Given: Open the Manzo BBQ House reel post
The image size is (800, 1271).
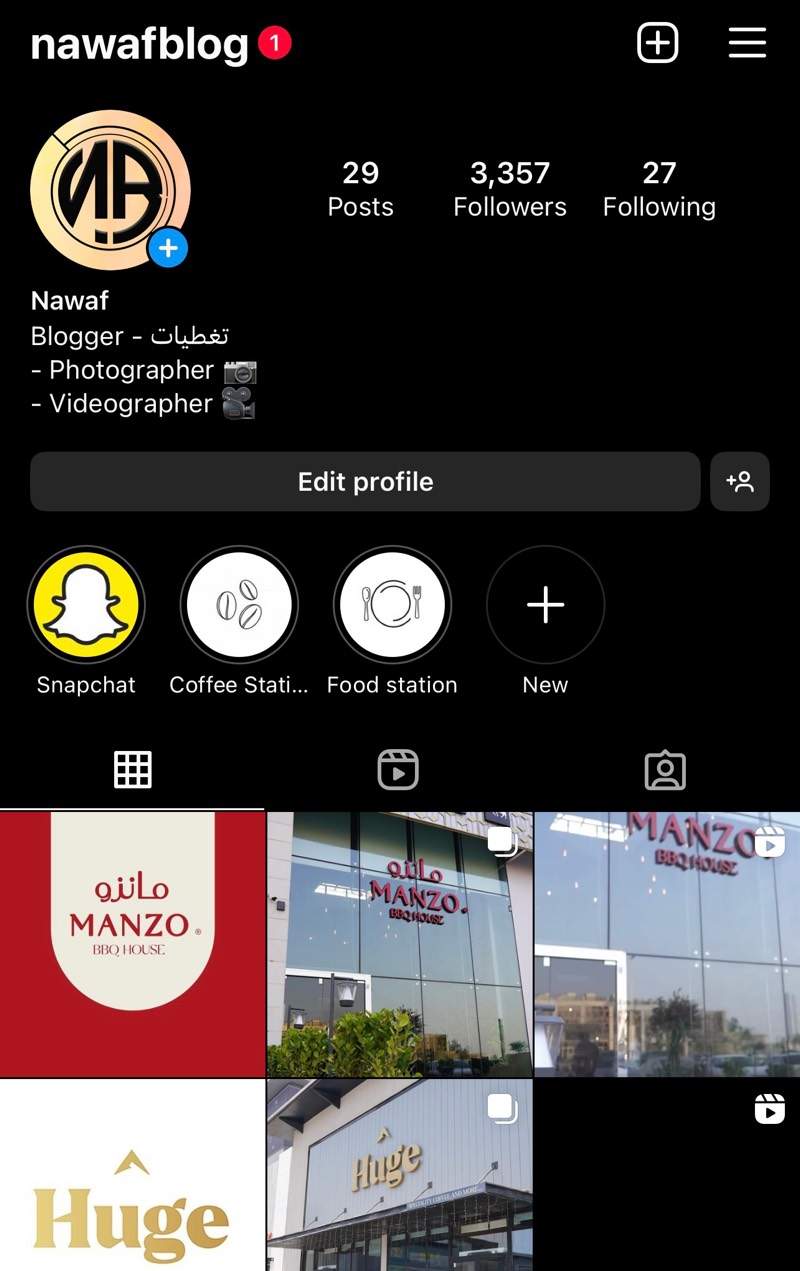Looking at the screenshot, I should [x=667, y=944].
